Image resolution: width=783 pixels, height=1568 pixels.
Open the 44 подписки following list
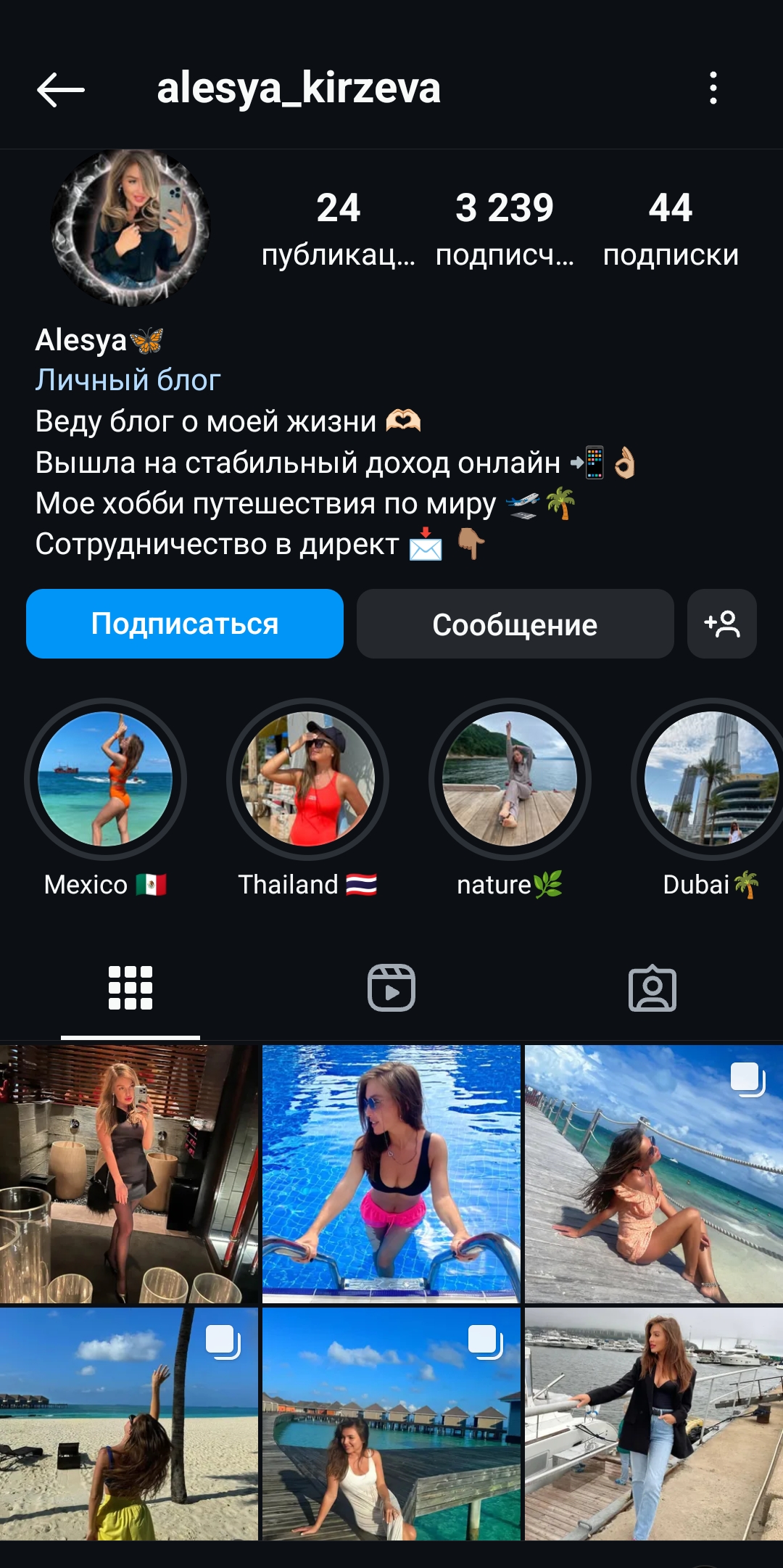(x=671, y=228)
